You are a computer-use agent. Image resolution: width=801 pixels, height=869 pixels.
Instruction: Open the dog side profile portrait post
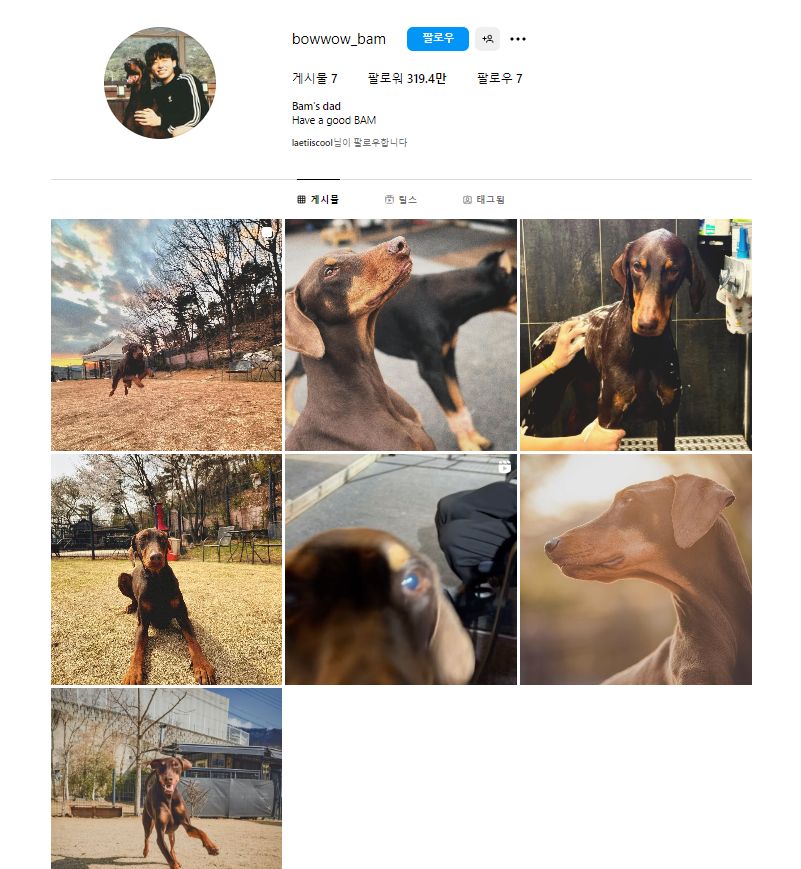(x=635, y=569)
